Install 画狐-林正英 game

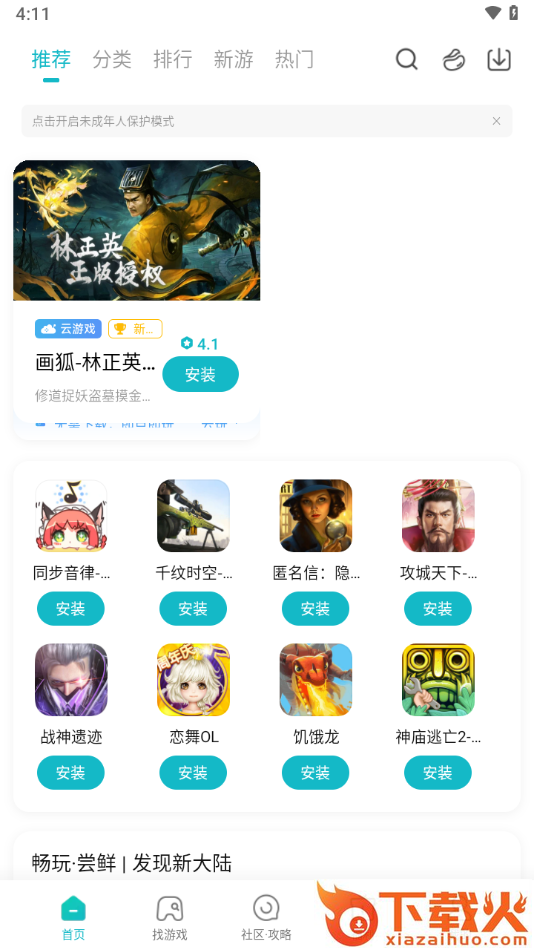point(201,374)
